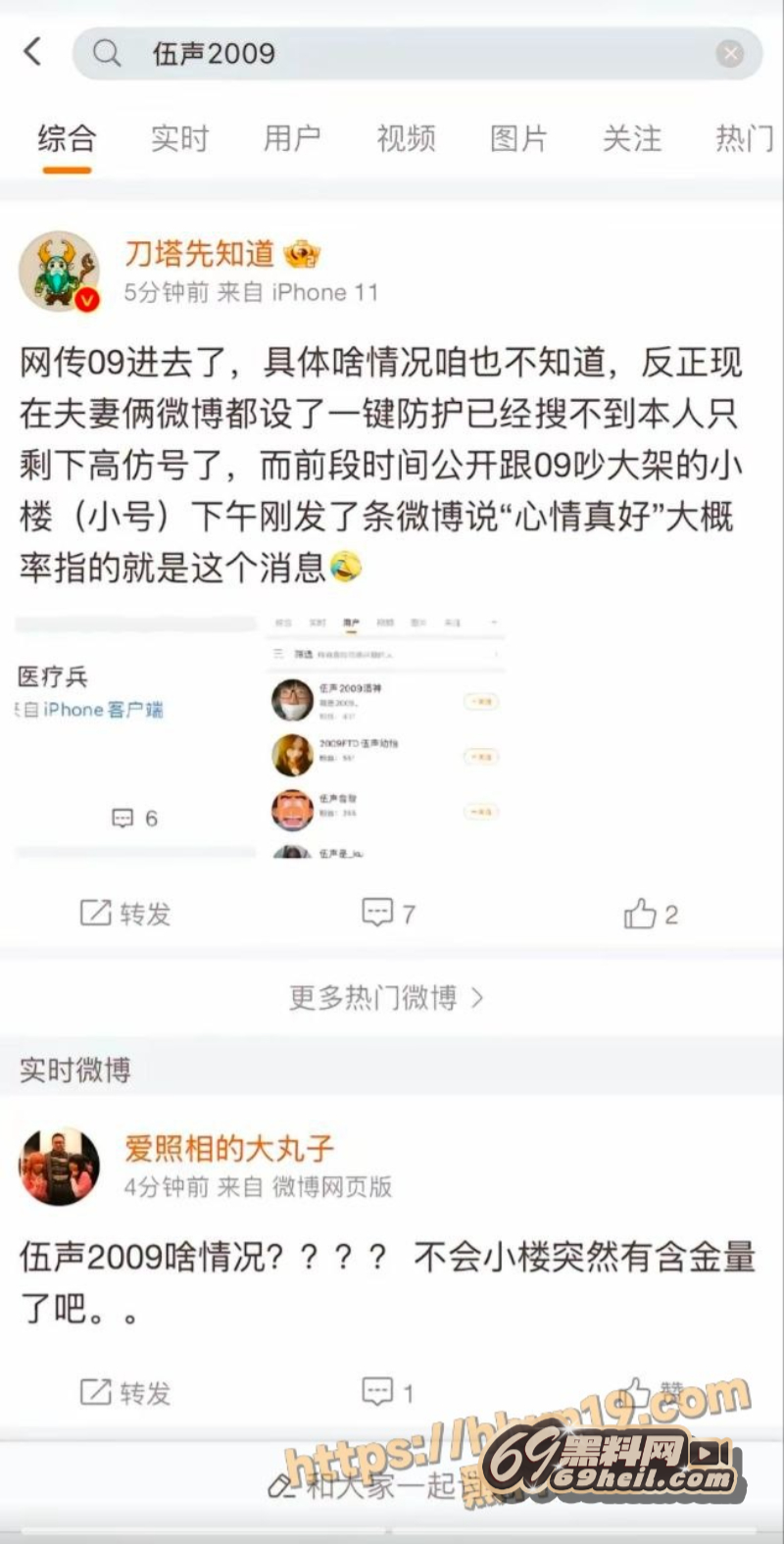
Task: Like 刀塔先知道's post
Action: pyautogui.click(x=651, y=914)
